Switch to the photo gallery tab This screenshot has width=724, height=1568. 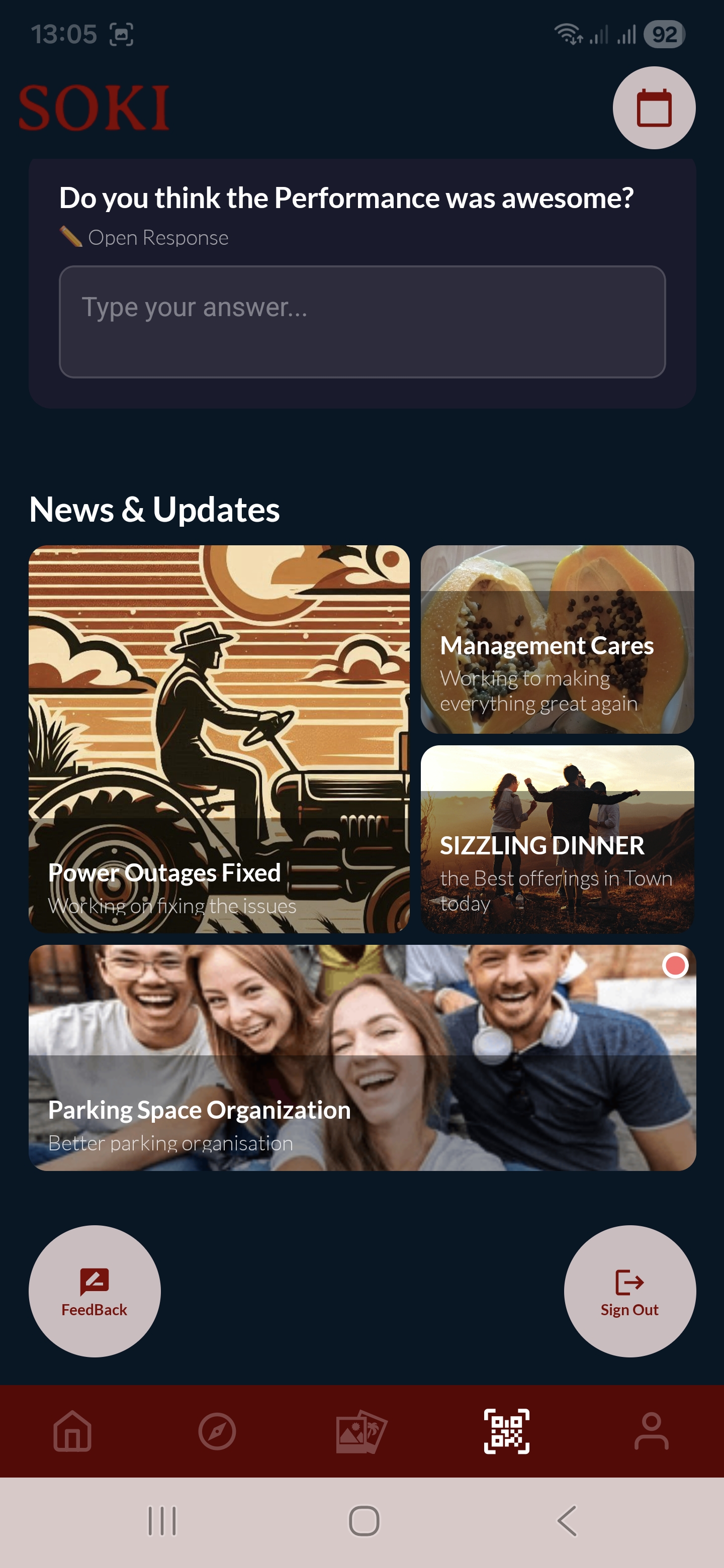(x=361, y=1431)
